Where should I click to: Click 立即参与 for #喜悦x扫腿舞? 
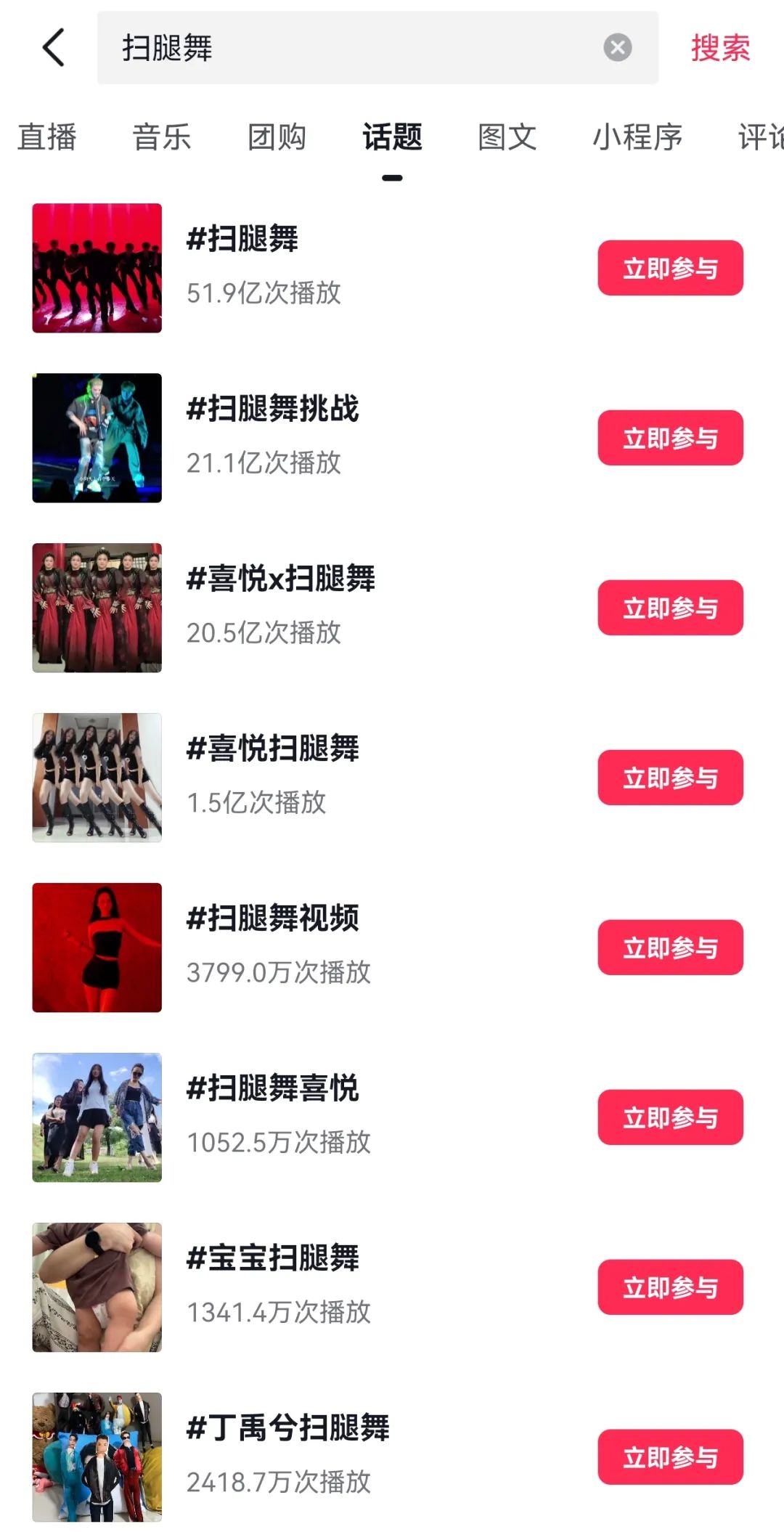[669, 608]
